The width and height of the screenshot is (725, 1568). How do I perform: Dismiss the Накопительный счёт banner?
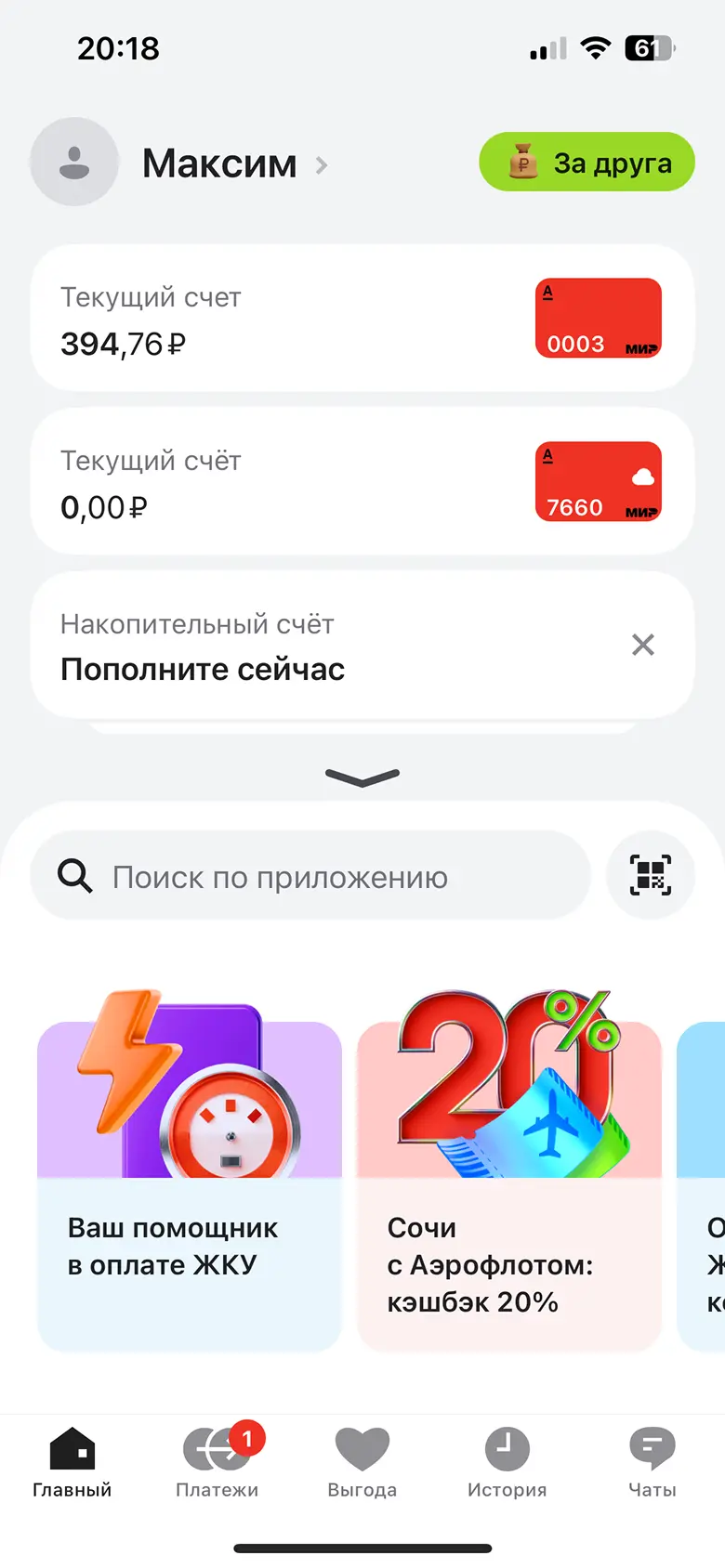[x=642, y=645]
